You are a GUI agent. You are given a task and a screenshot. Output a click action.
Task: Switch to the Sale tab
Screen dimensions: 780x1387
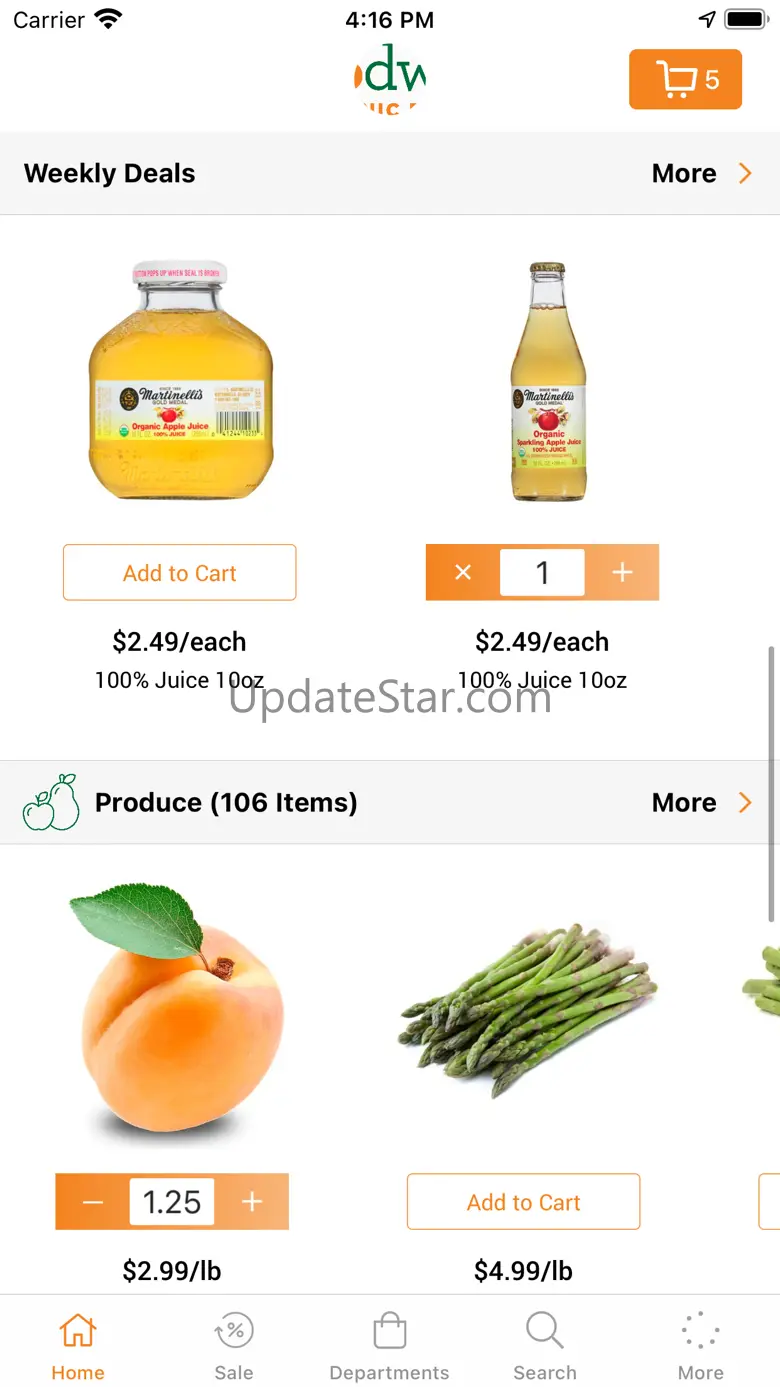[234, 1345]
